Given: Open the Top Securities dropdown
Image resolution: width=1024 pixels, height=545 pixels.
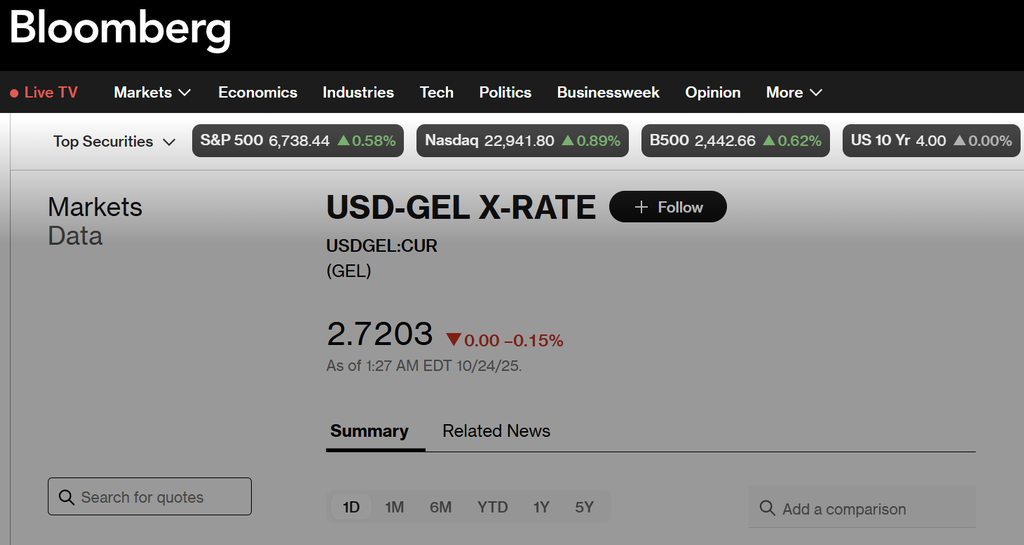Looking at the screenshot, I should 114,142.
